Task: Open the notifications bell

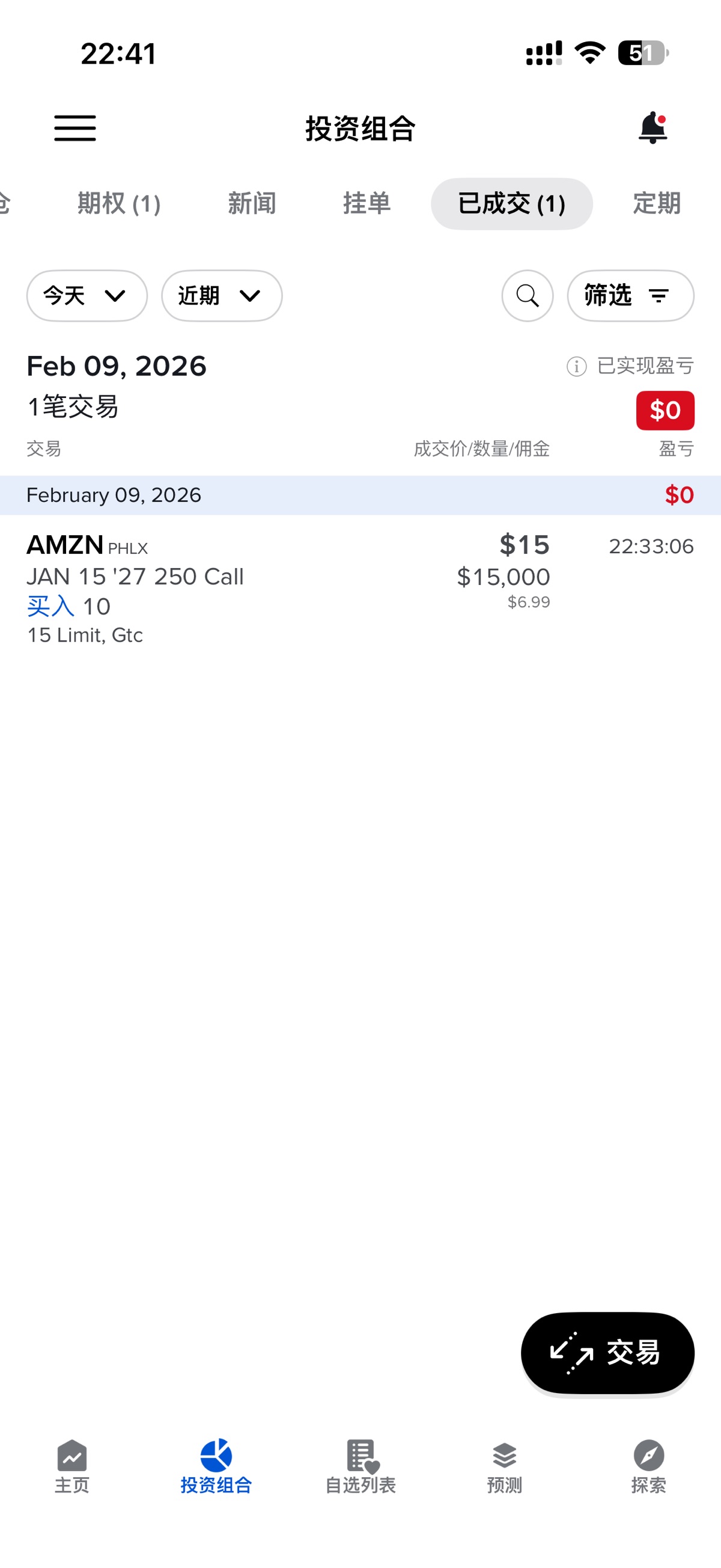Action: [x=653, y=128]
